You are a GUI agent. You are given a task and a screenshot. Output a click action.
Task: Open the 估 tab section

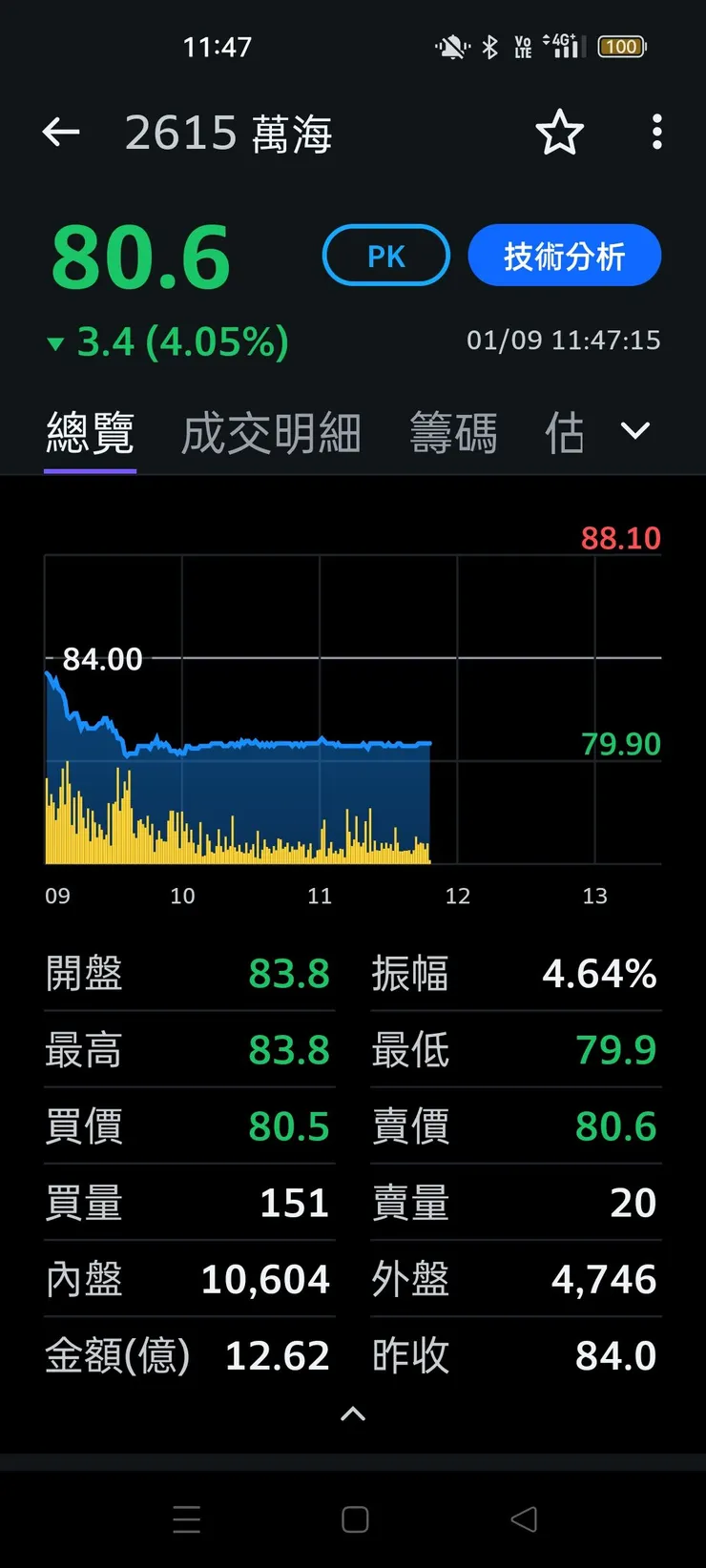(x=565, y=431)
